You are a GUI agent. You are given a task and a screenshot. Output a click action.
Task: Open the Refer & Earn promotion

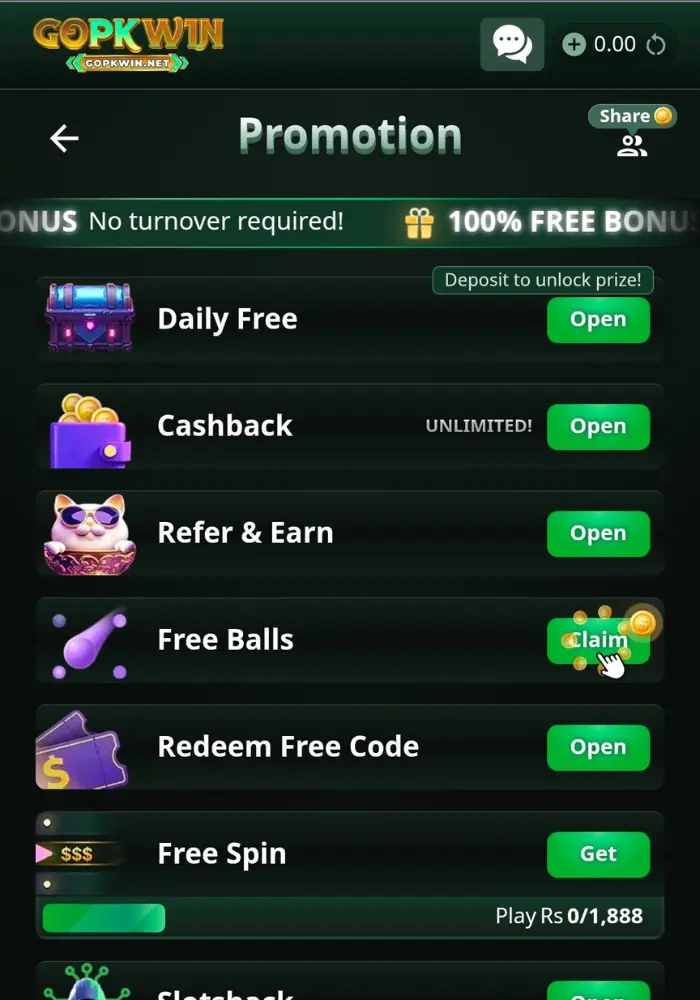coord(598,534)
